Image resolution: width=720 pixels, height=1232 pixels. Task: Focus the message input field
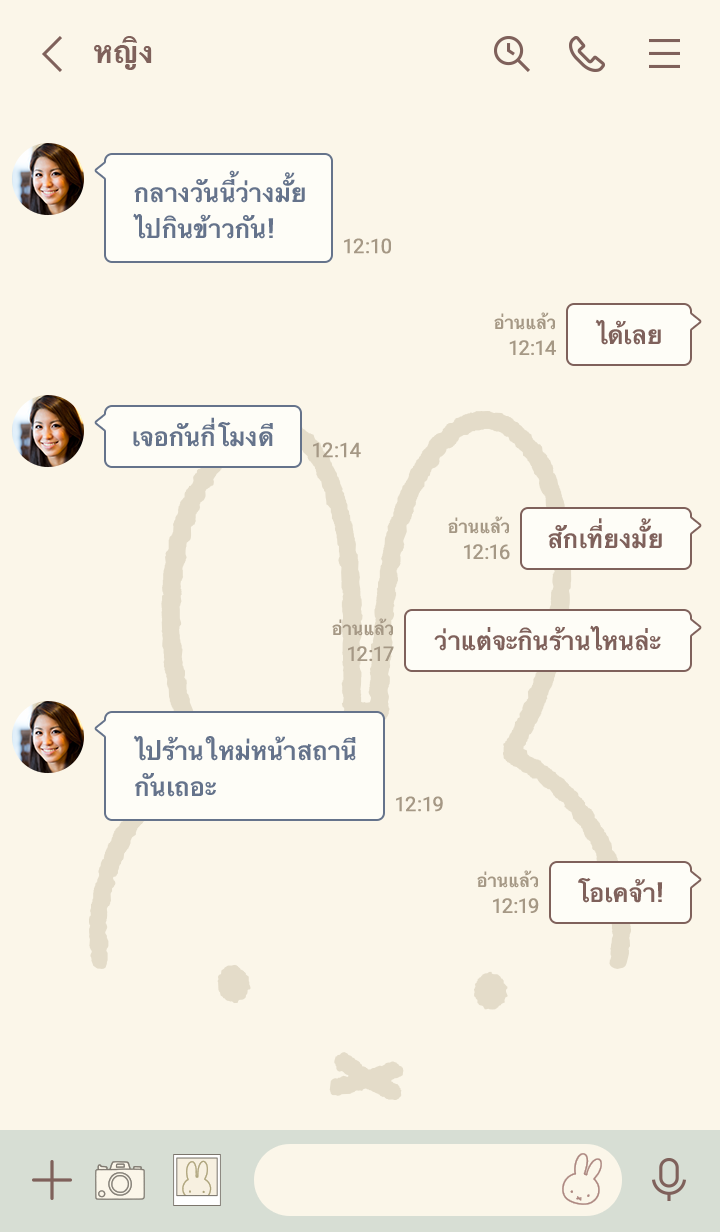400,1180
